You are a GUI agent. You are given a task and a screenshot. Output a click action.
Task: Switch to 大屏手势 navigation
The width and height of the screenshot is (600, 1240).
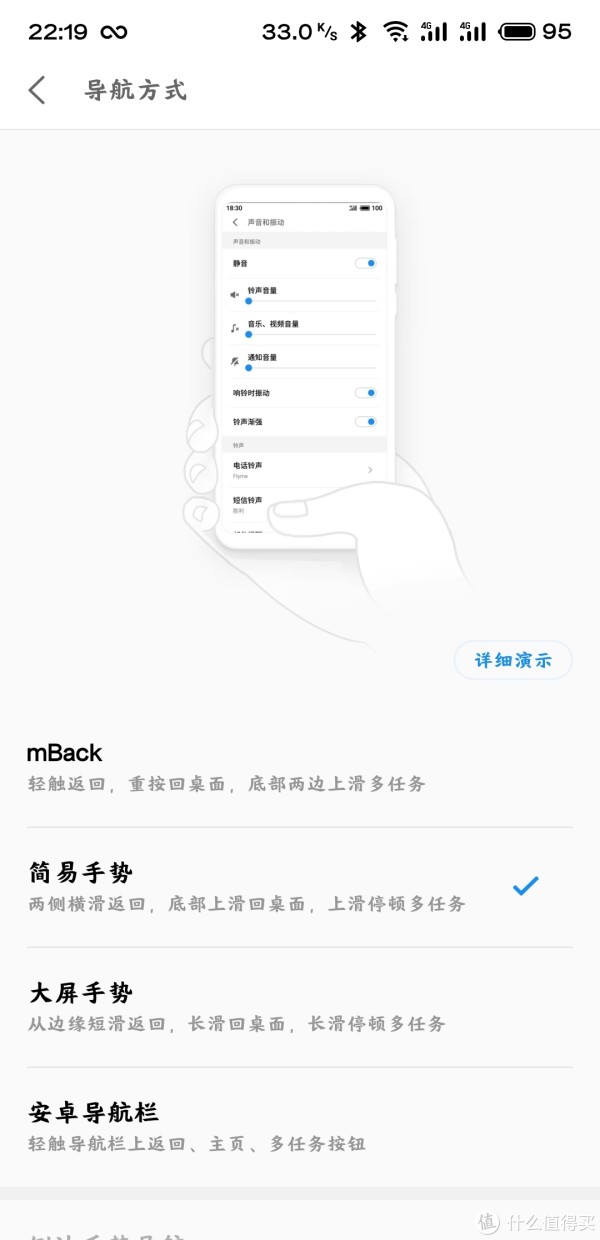click(300, 1007)
